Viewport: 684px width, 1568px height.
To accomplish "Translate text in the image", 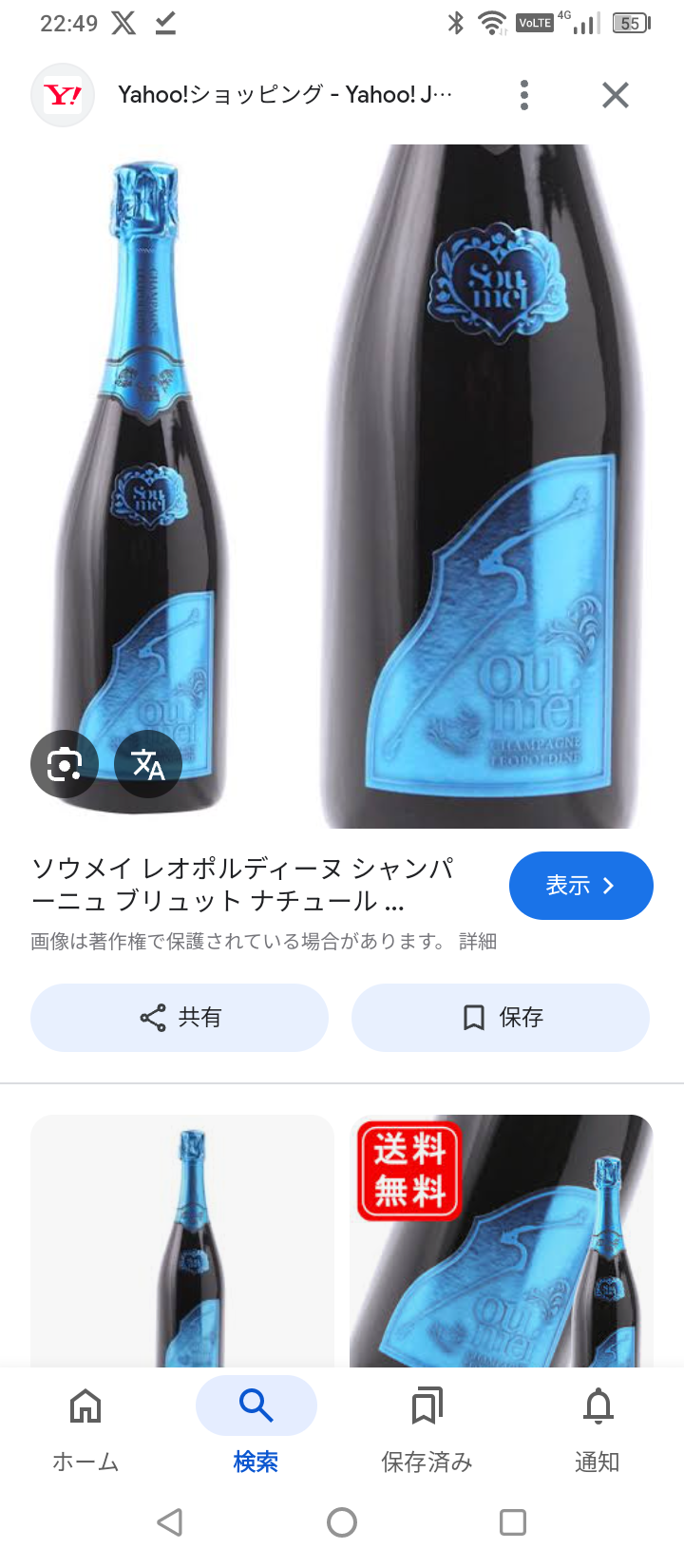I will [x=148, y=763].
